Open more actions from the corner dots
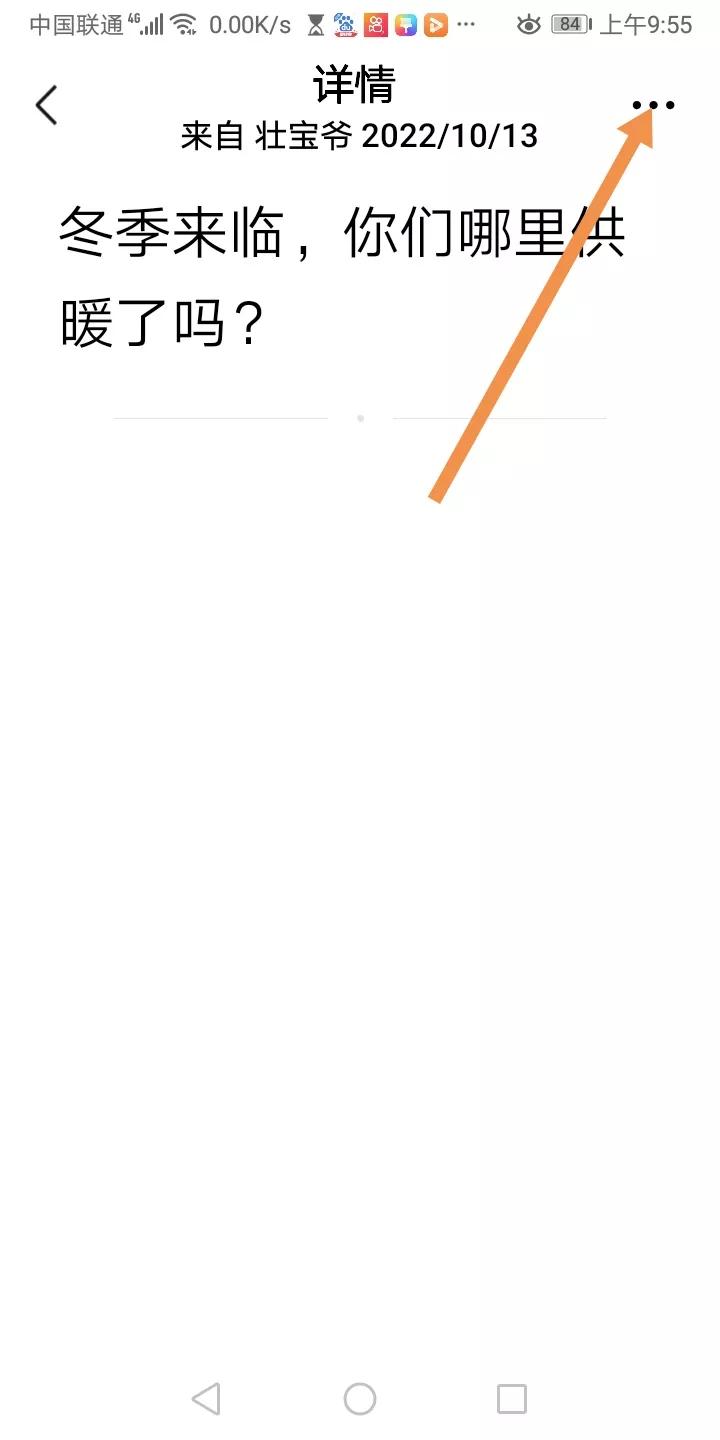 click(655, 104)
